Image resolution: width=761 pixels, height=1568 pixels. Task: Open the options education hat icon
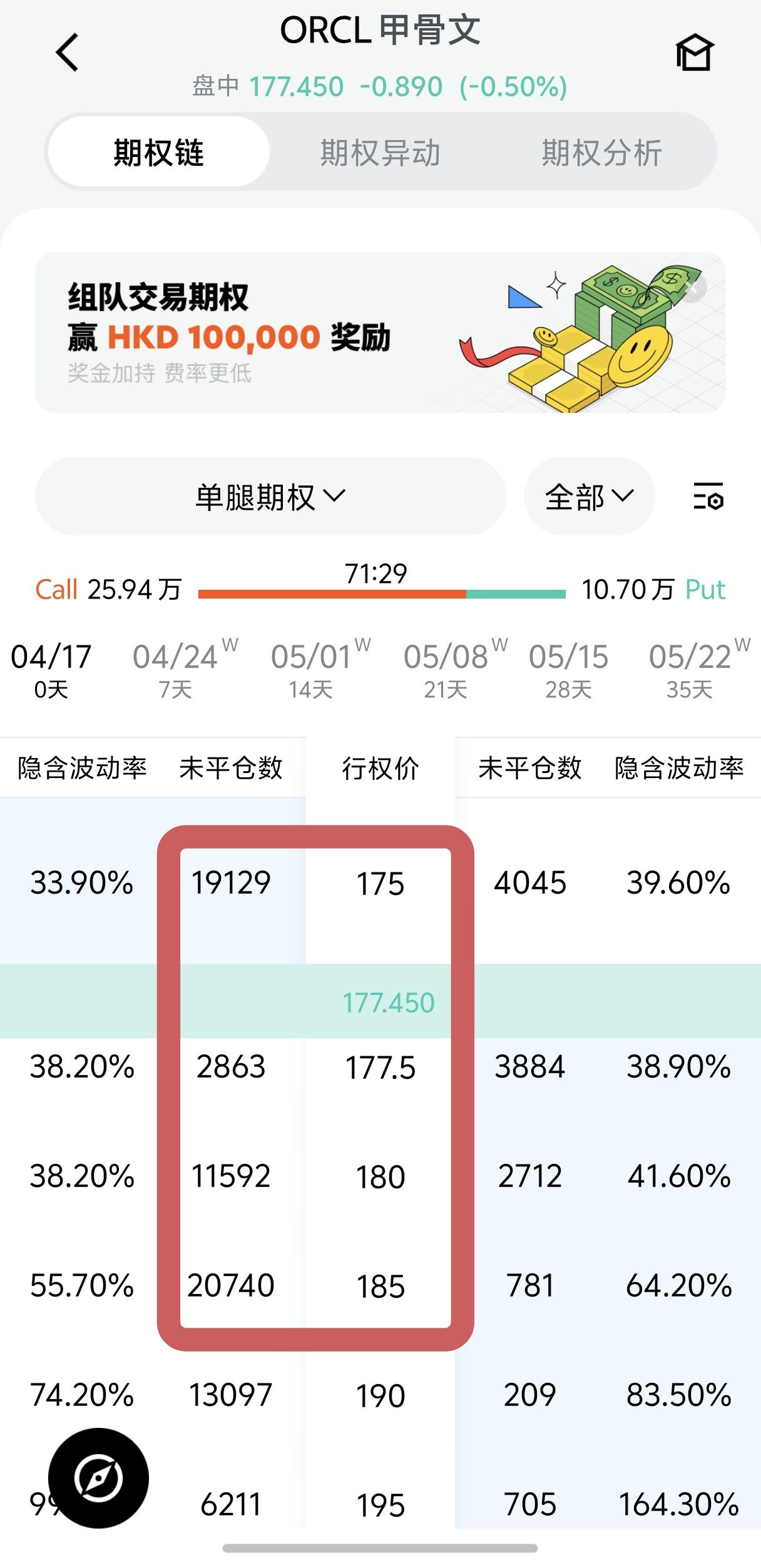[694, 53]
